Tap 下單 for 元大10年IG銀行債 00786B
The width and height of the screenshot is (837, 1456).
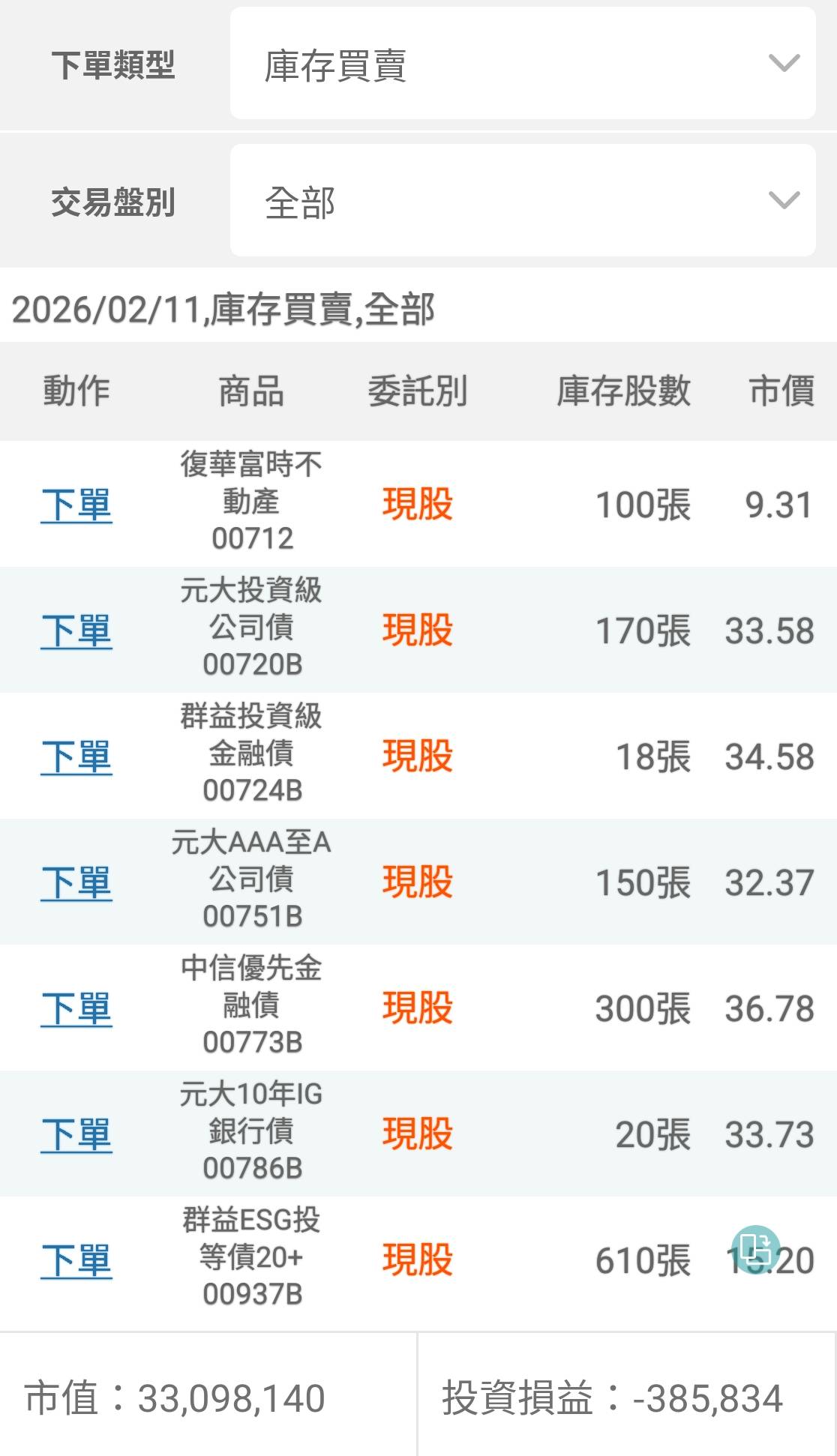tap(76, 1134)
